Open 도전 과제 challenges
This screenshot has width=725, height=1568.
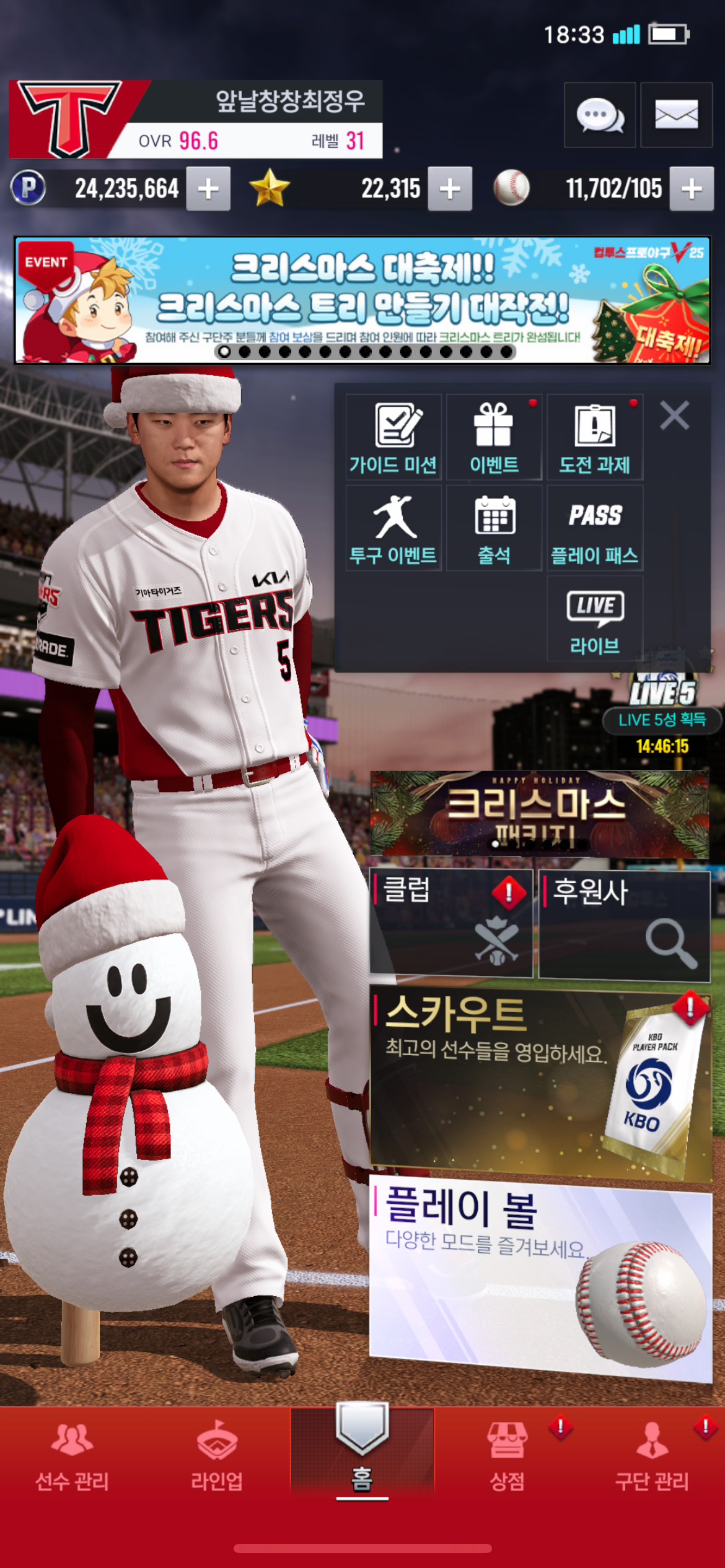pyautogui.click(x=595, y=437)
